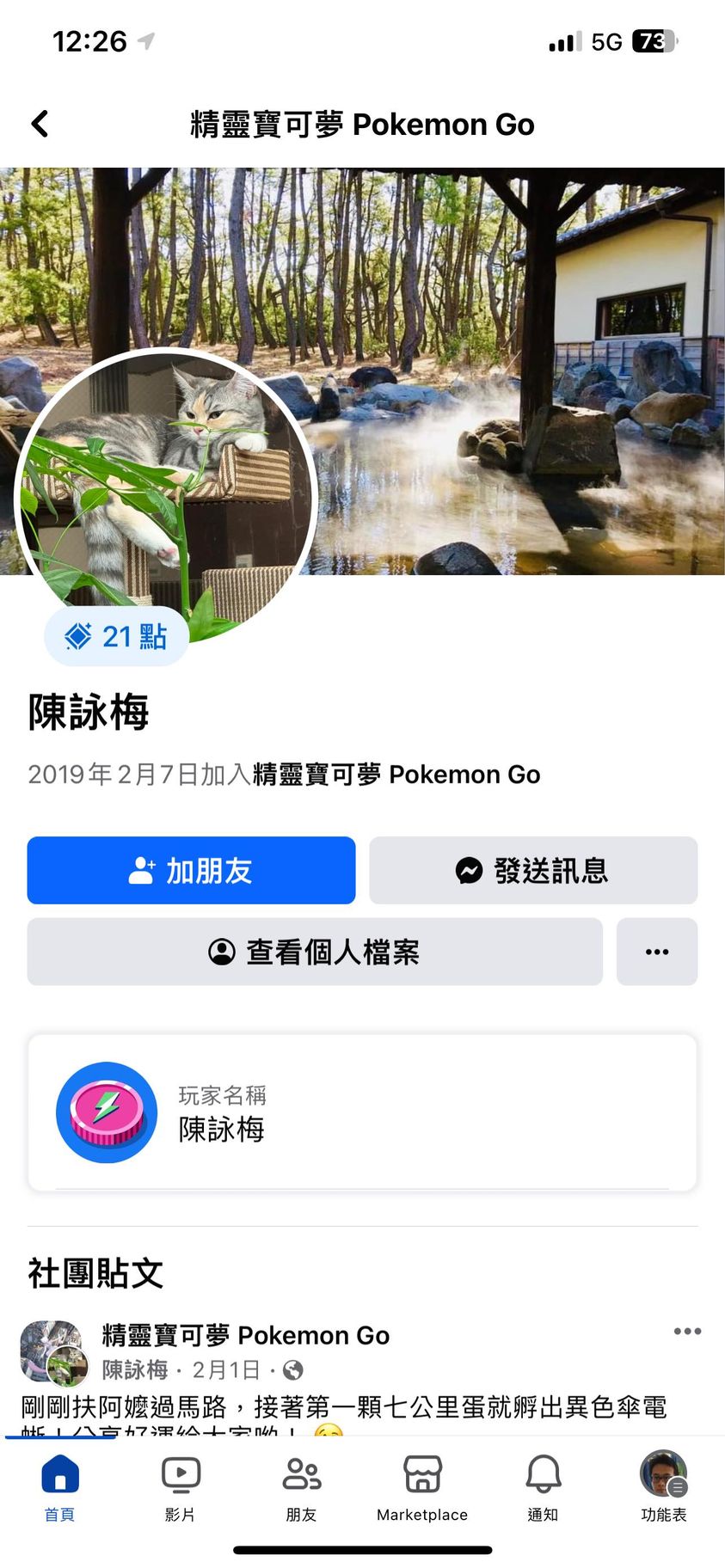The image size is (725, 1568).
Task: Open 精靈寶可夢 Pokemon Go group from post header
Action: (245, 1335)
